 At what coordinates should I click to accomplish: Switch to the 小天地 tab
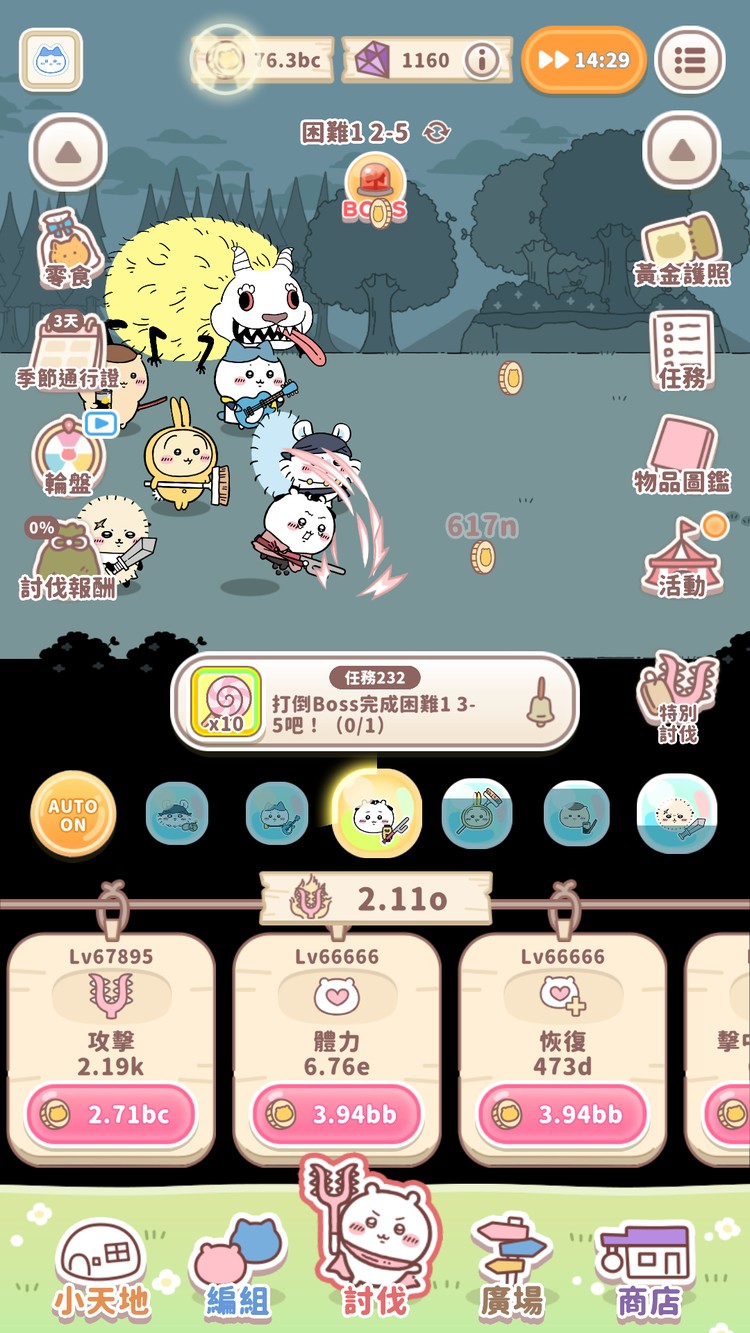tap(100, 1270)
